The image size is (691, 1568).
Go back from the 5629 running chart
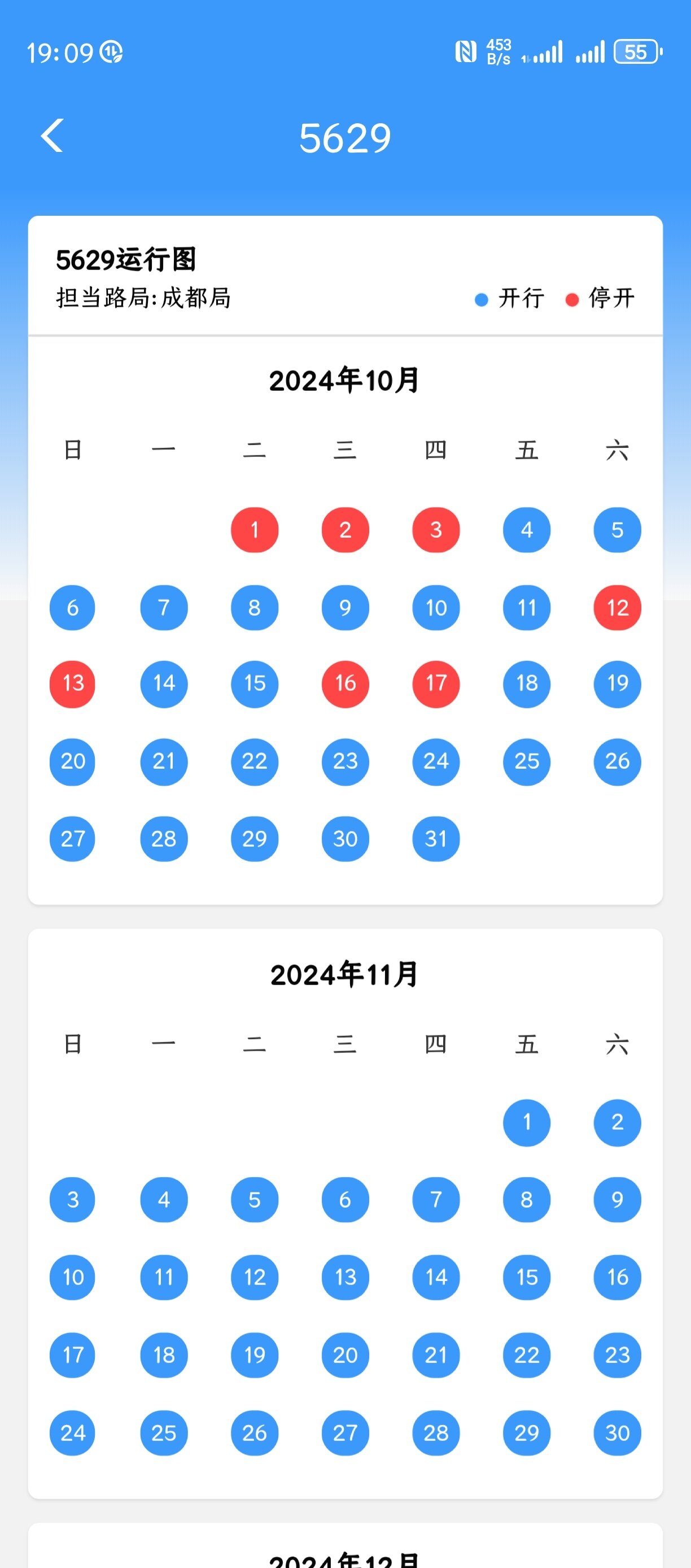53,135
